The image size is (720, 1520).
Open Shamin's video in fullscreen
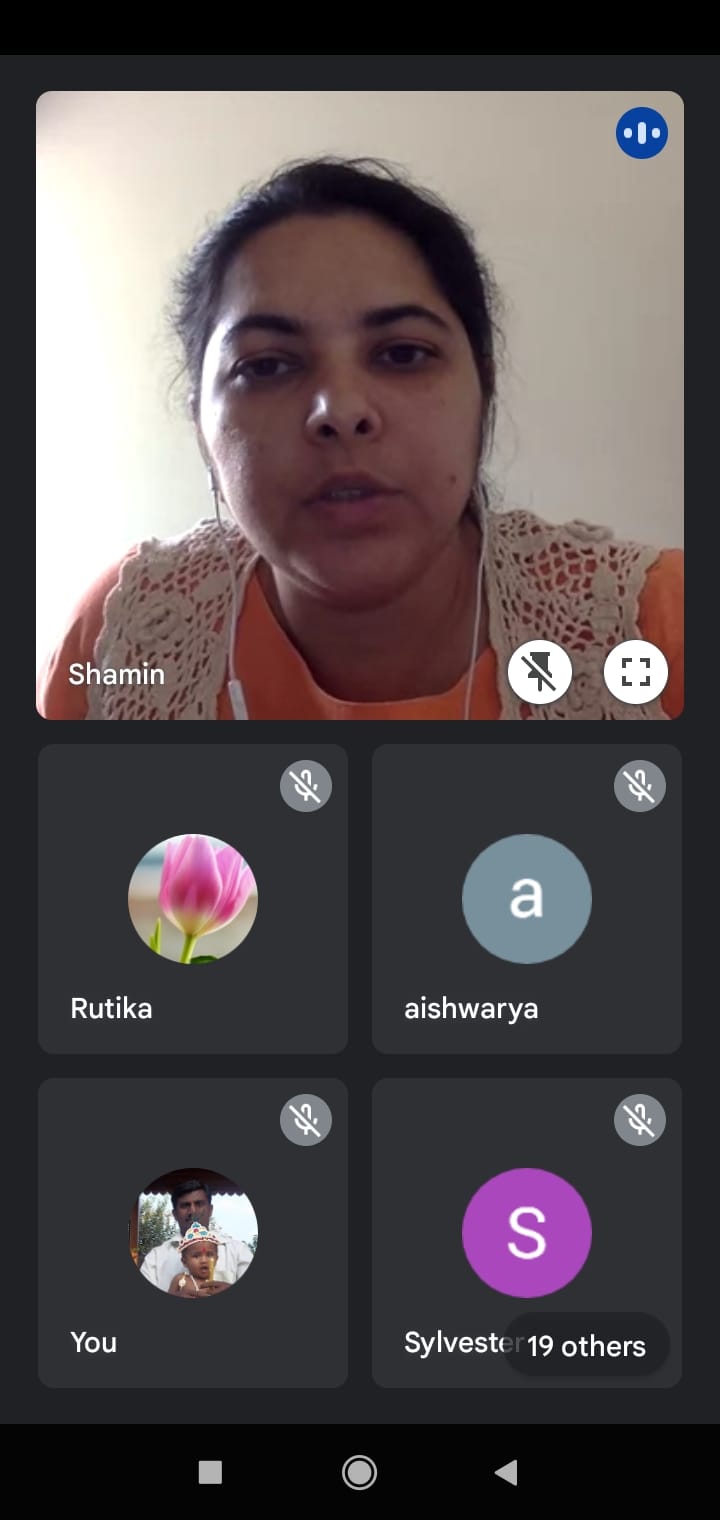click(636, 672)
